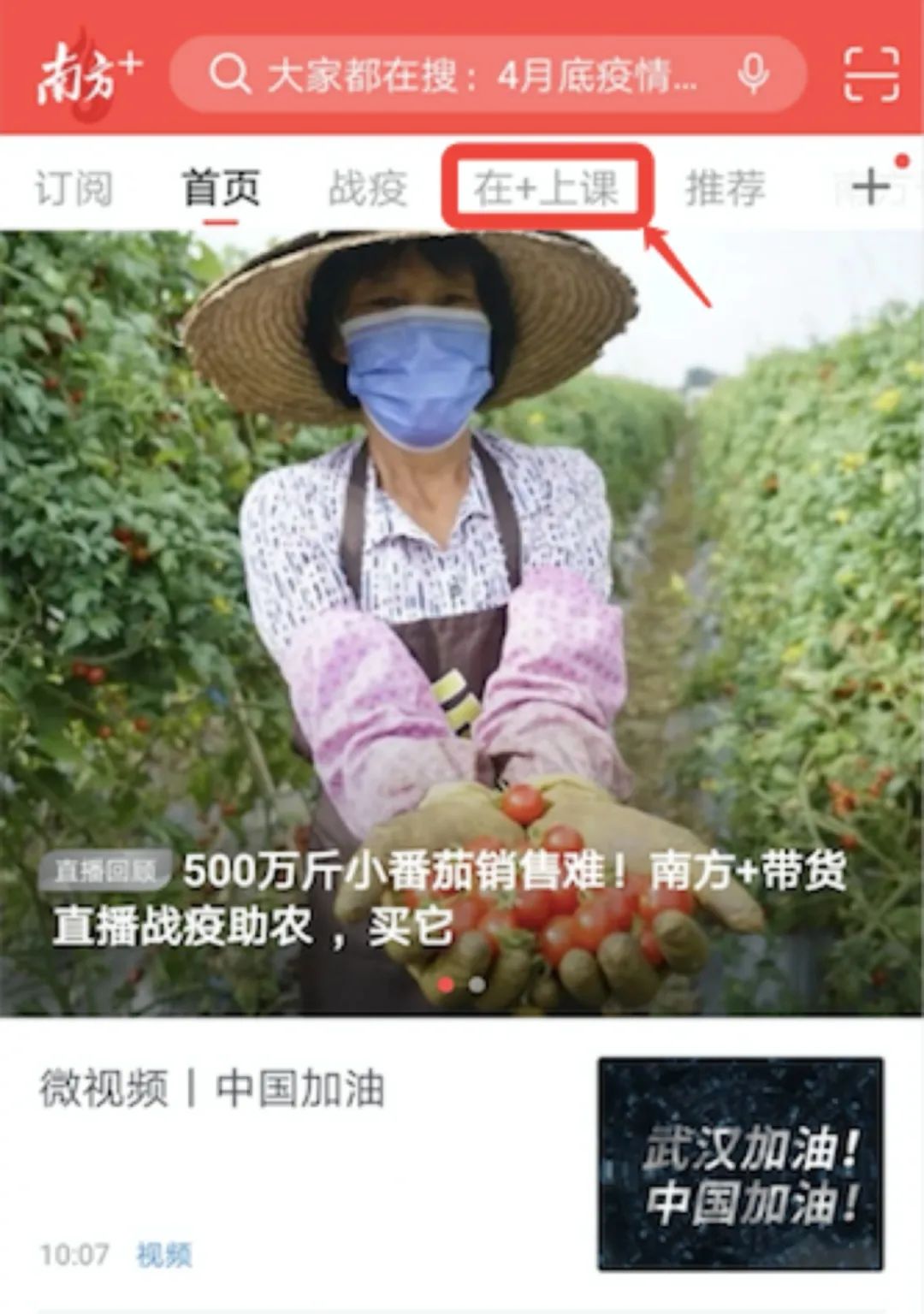The height and width of the screenshot is (1314, 924).
Task: Tap the plus icon to add channels
Action: click(x=871, y=186)
